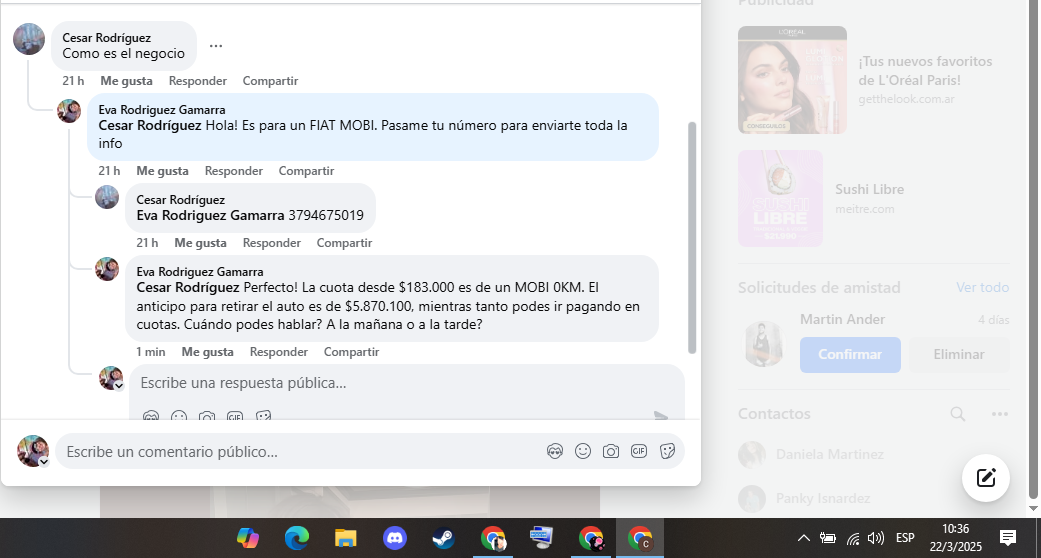
Task: Start a new message with the compose button
Action: coord(986,478)
